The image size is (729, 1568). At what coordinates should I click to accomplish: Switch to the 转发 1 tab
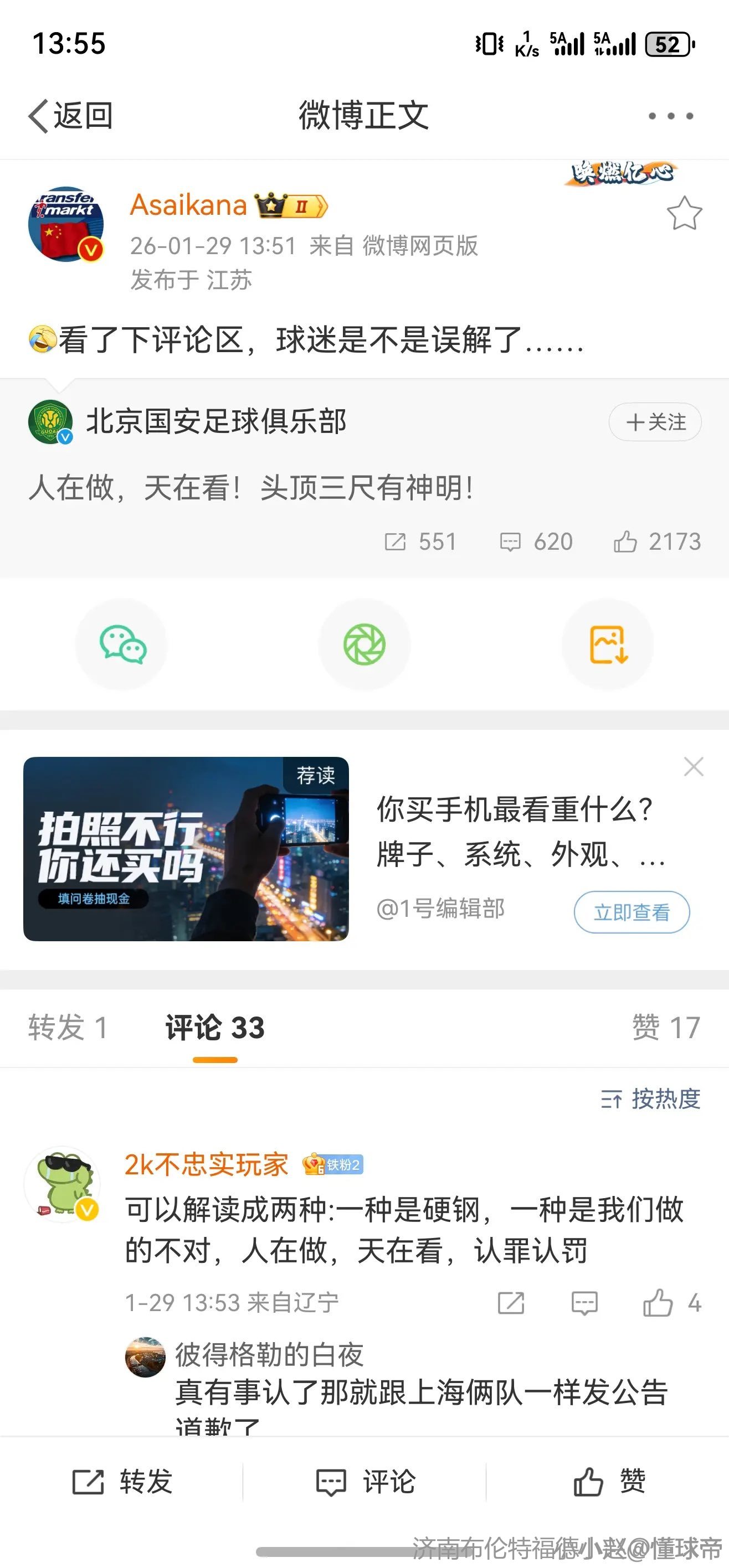click(x=68, y=1028)
